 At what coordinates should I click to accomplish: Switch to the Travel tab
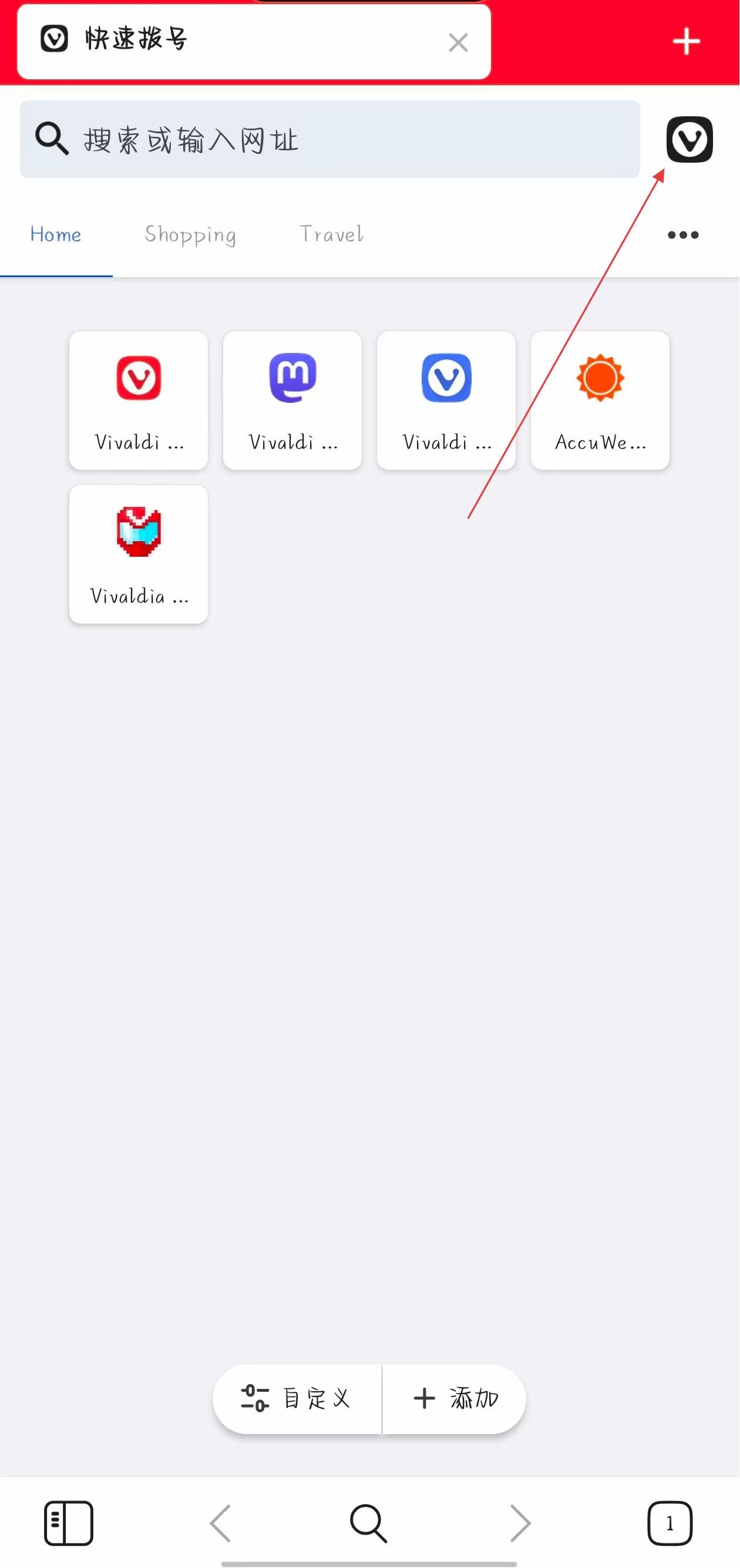(332, 234)
